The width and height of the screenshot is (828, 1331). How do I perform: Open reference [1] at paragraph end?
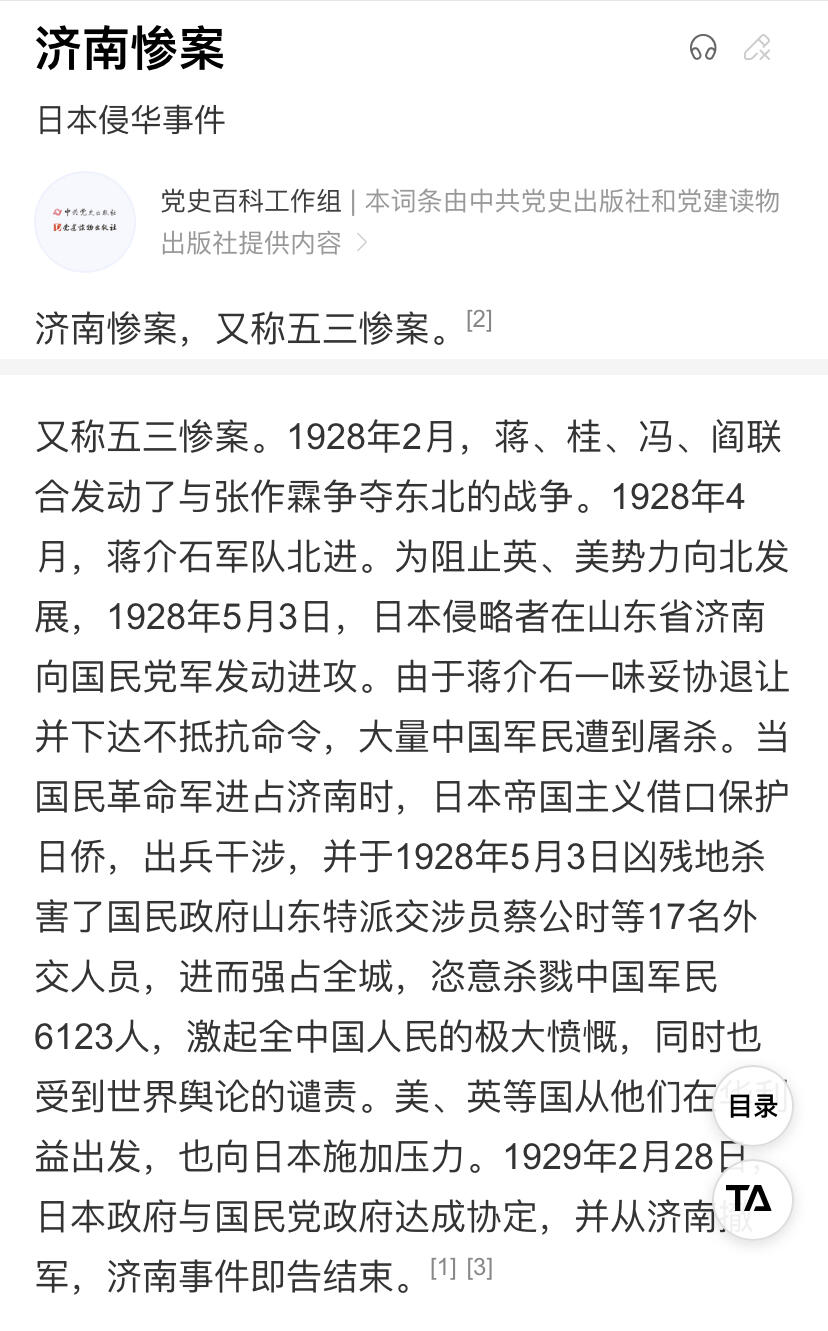point(443,1267)
